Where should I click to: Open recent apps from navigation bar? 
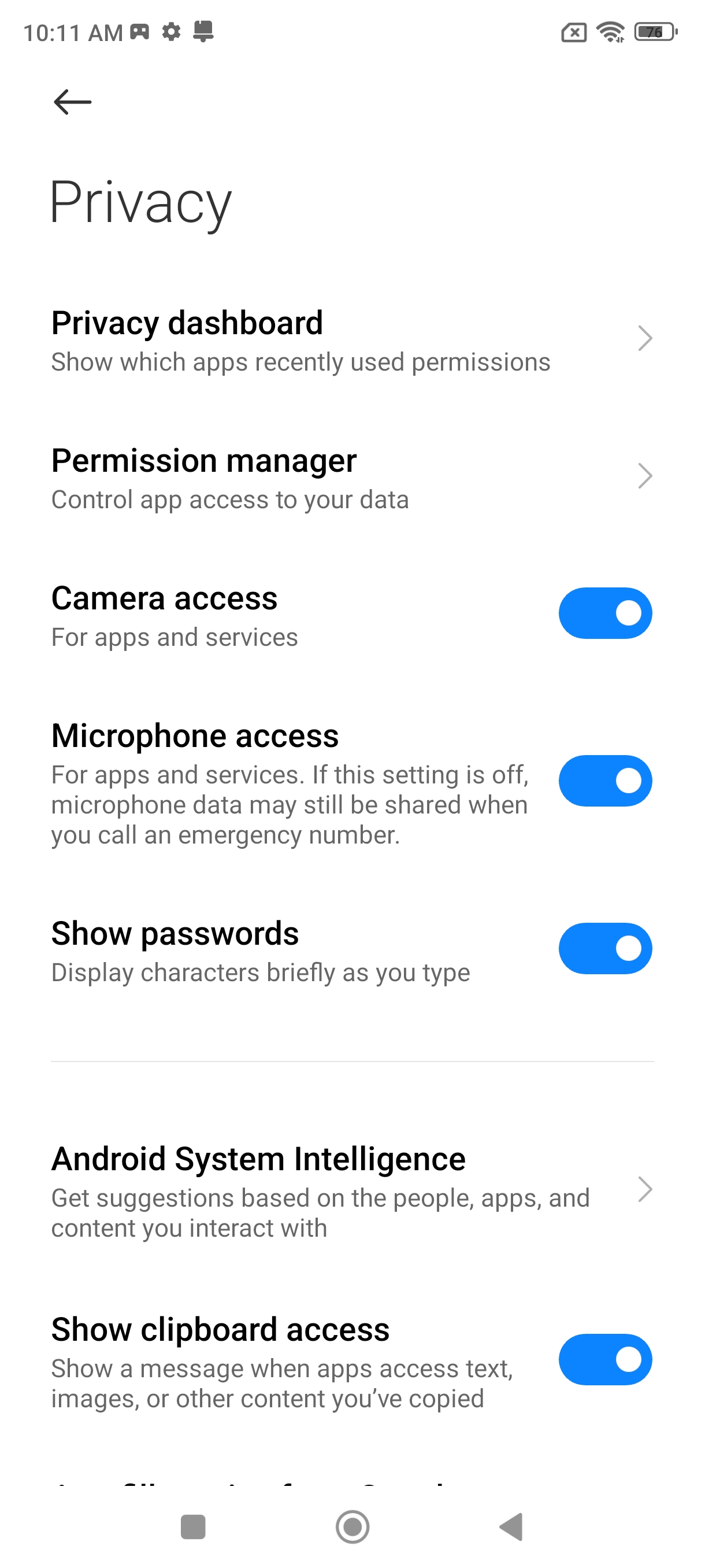tap(193, 1526)
